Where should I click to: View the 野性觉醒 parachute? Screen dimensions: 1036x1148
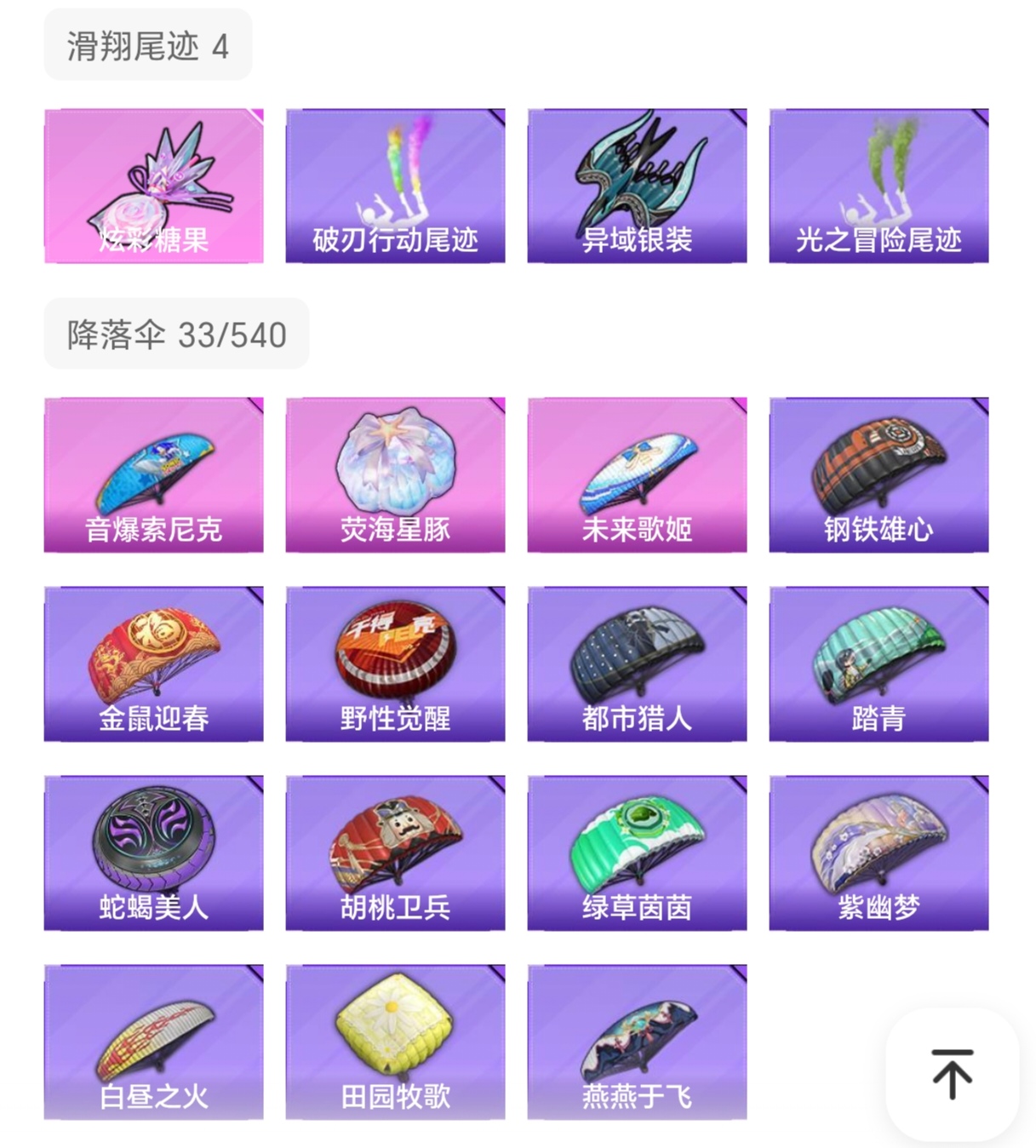(x=395, y=663)
